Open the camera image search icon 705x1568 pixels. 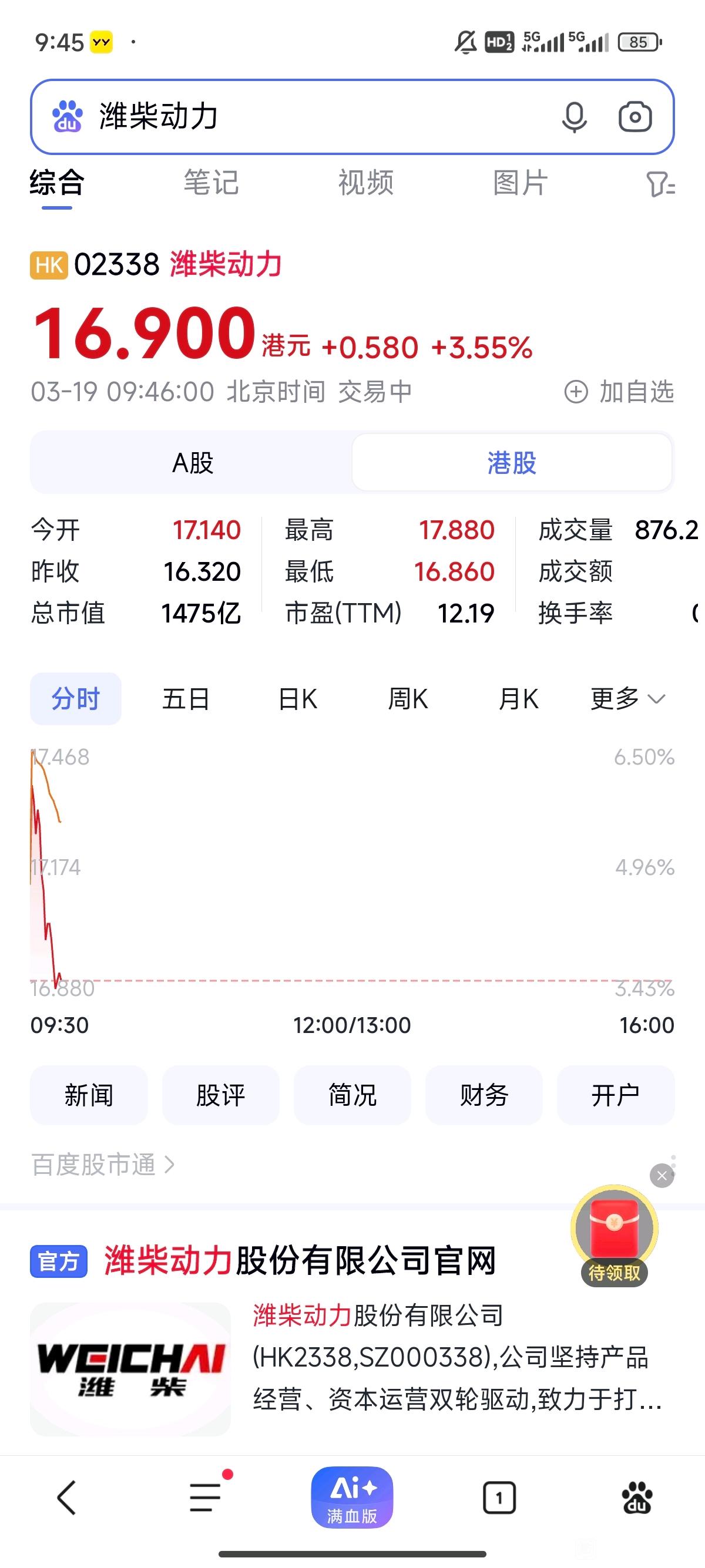point(635,117)
